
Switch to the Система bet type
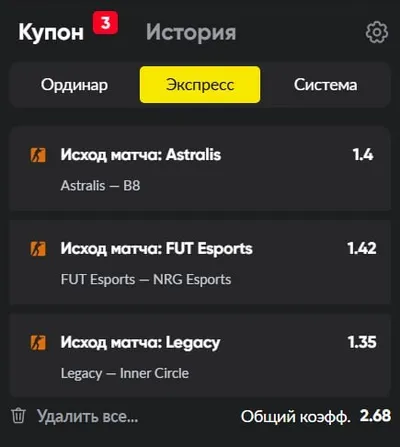pos(326,85)
